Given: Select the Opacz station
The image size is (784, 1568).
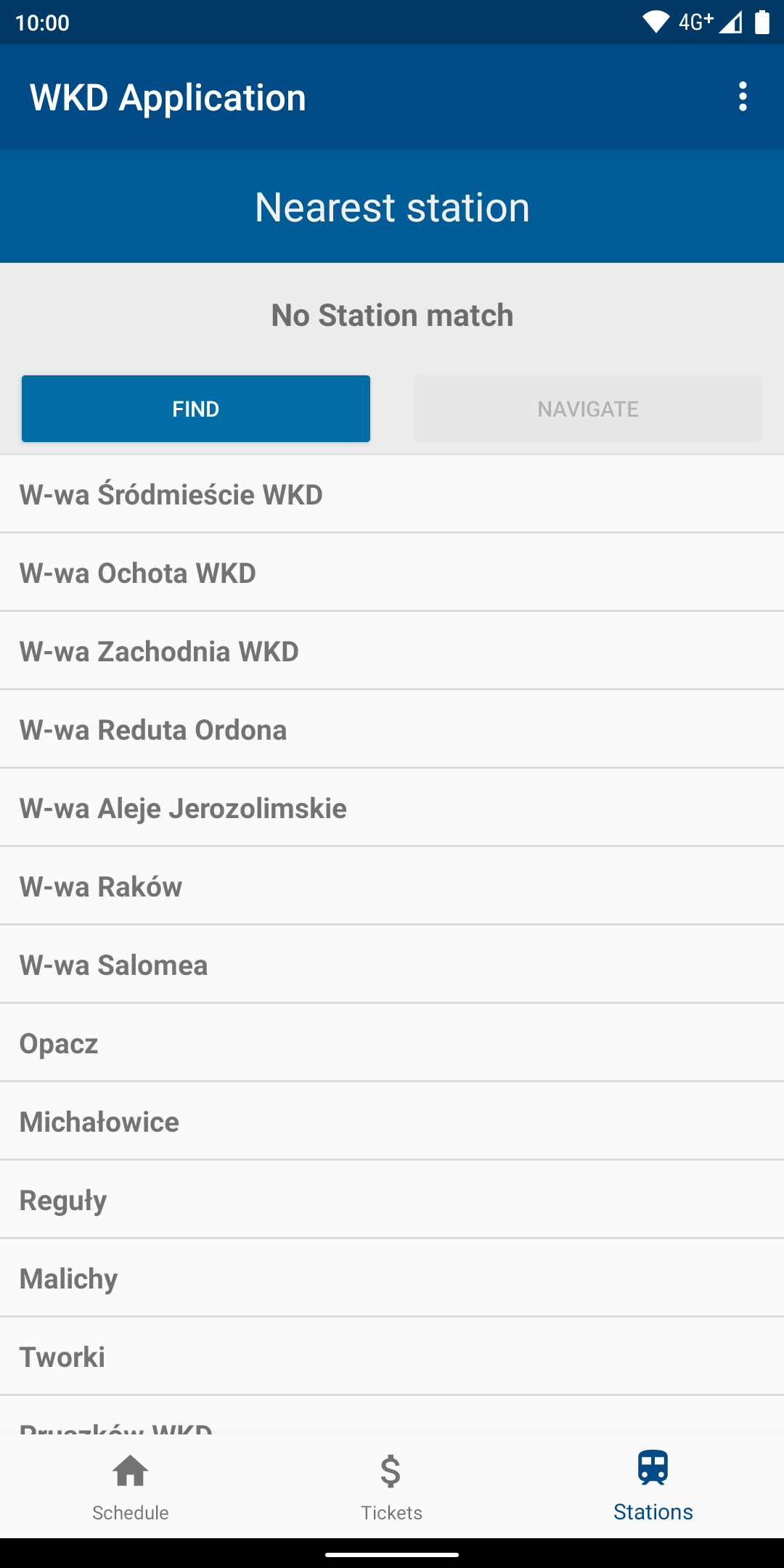Looking at the screenshot, I should pyautogui.click(x=392, y=1043).
